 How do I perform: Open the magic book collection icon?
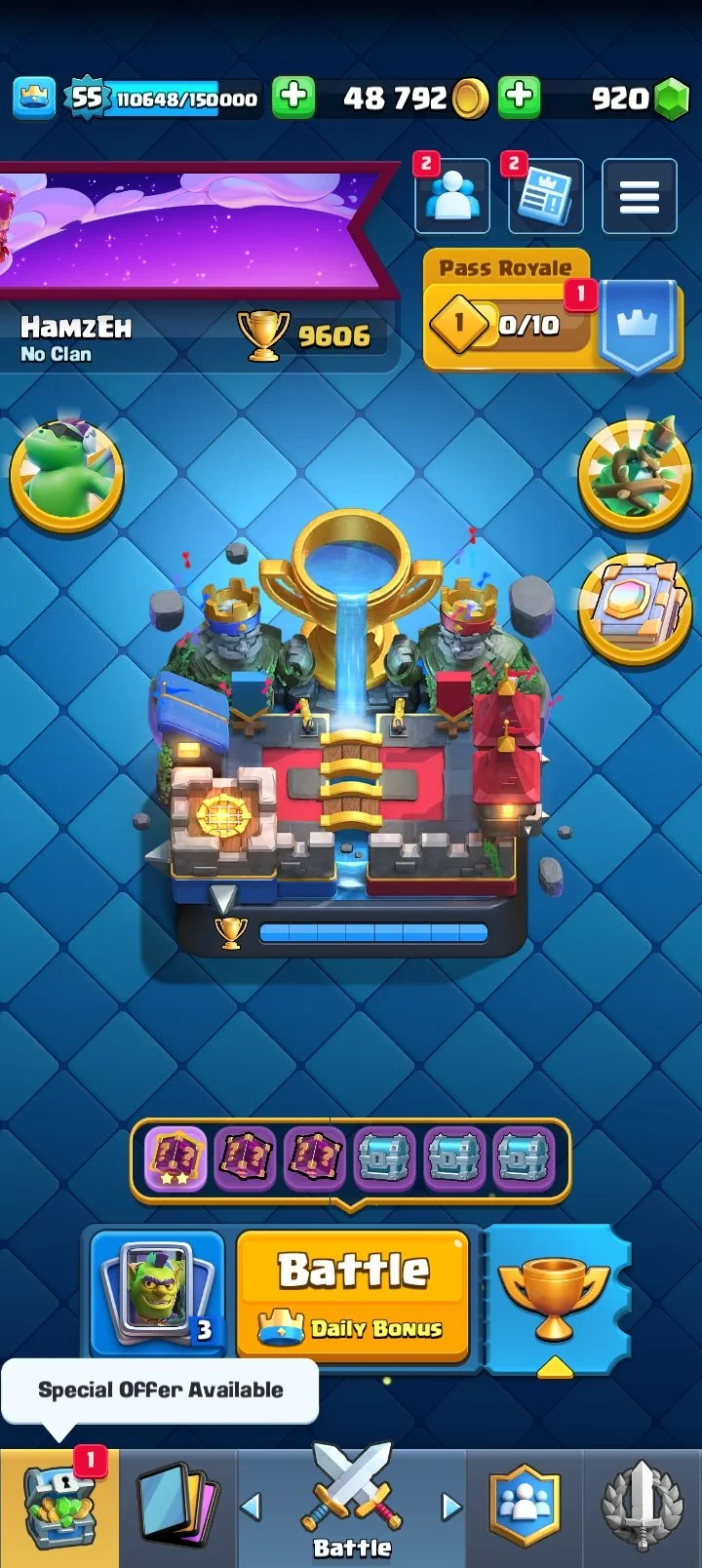pos(635,608)
